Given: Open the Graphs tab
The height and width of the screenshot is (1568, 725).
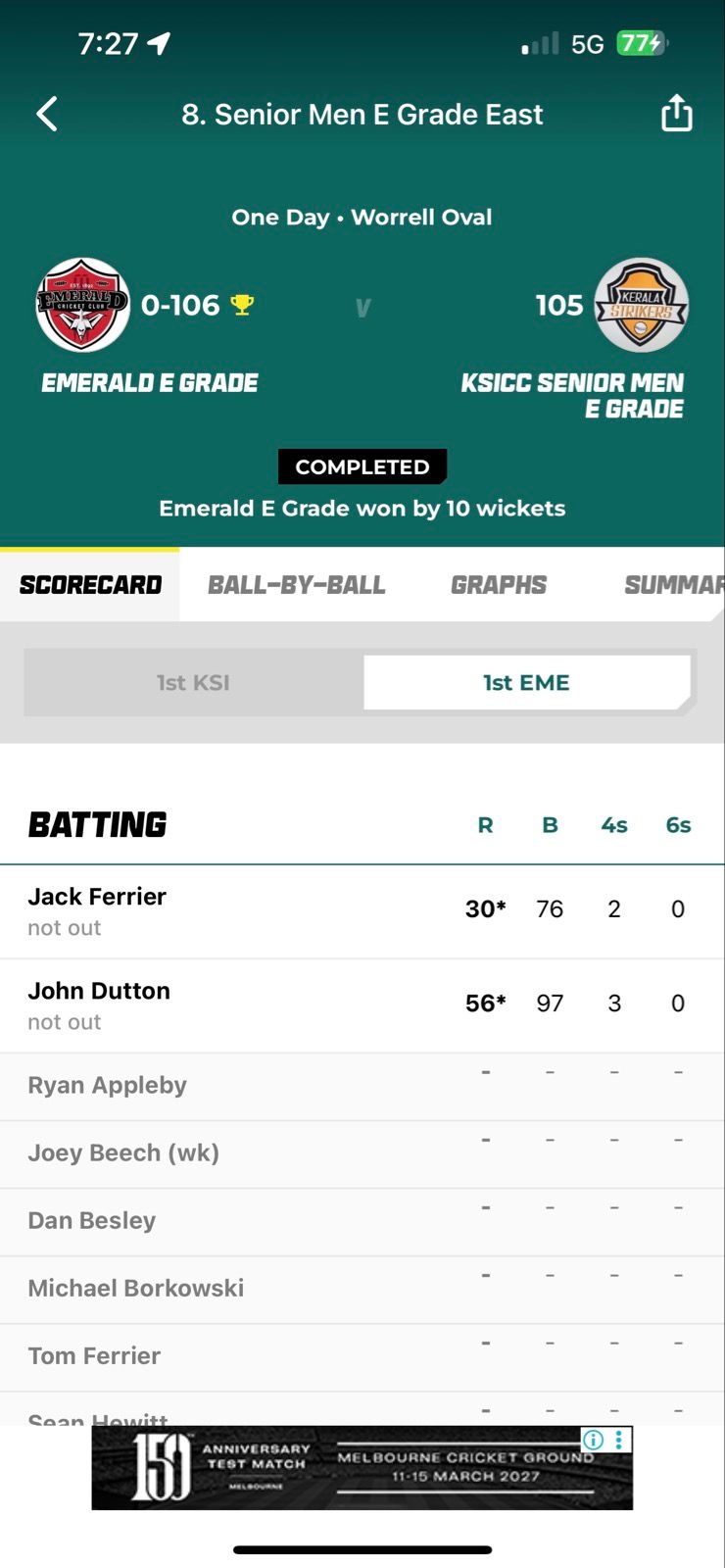Looking at the screenshot, I should (498, 585).
